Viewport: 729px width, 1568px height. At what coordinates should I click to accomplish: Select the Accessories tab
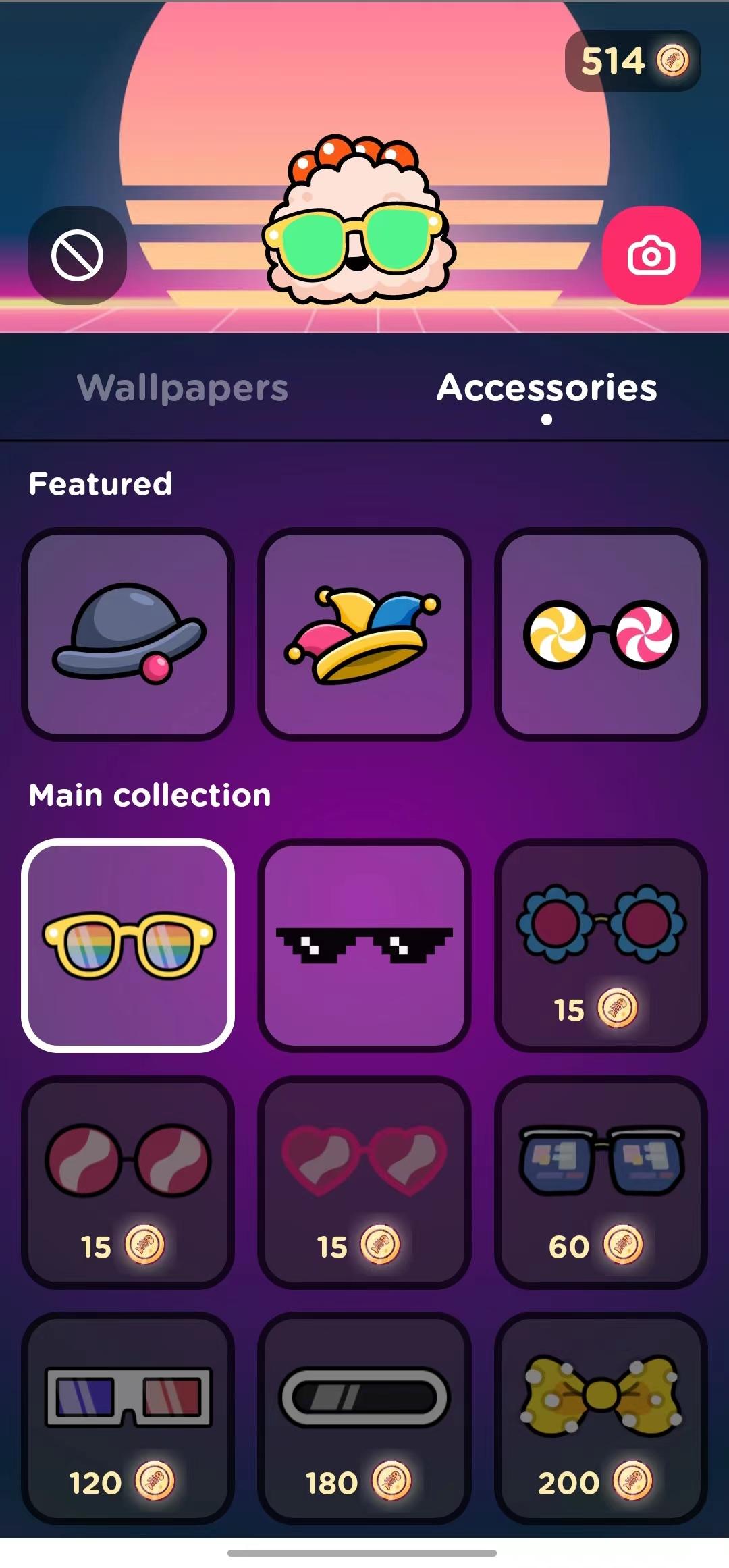(x=547, y=388)
